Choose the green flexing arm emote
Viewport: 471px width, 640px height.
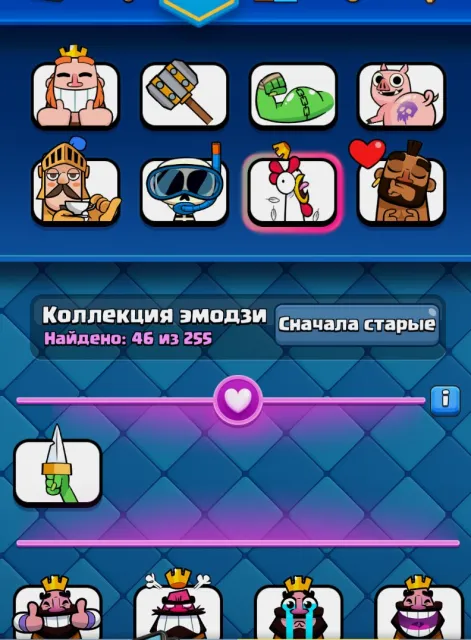pos(293,96)
